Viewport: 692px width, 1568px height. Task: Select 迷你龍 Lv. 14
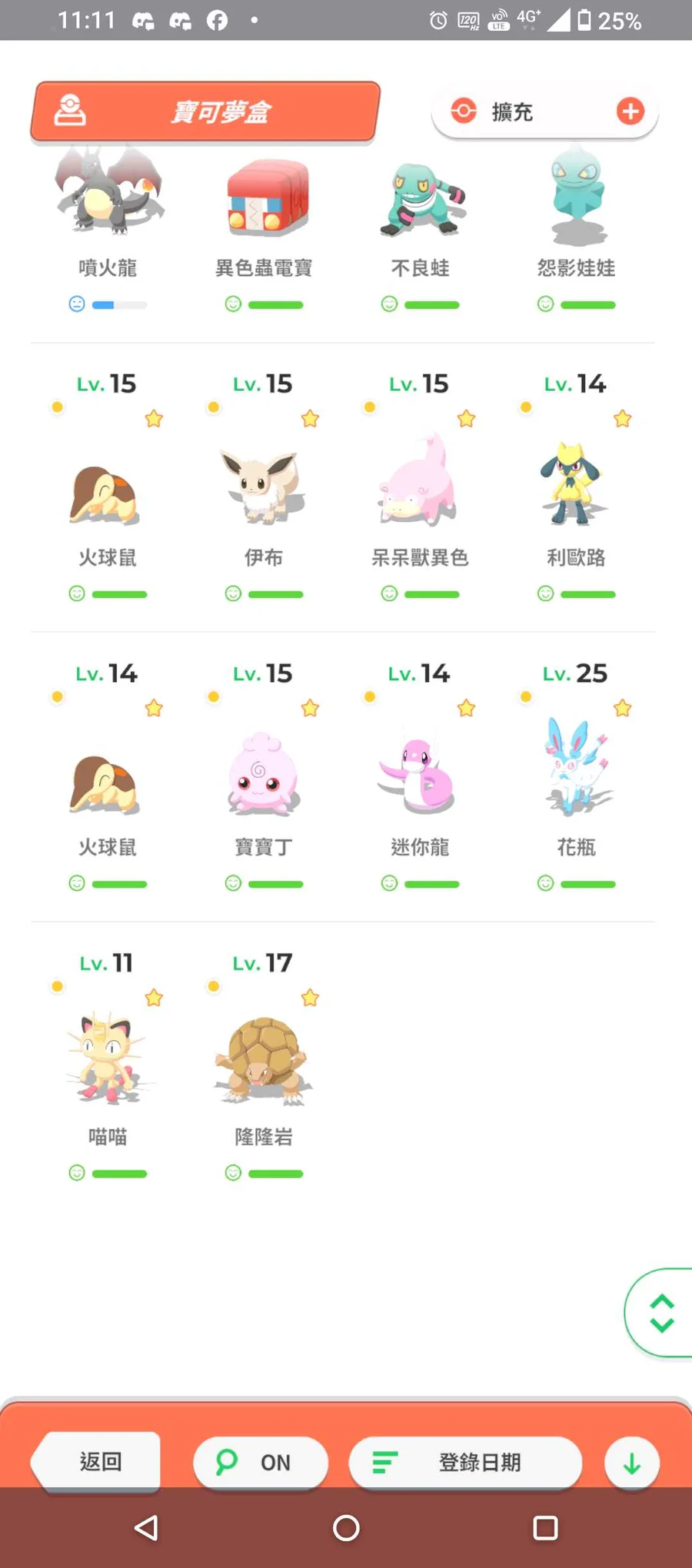coord(420,776)
